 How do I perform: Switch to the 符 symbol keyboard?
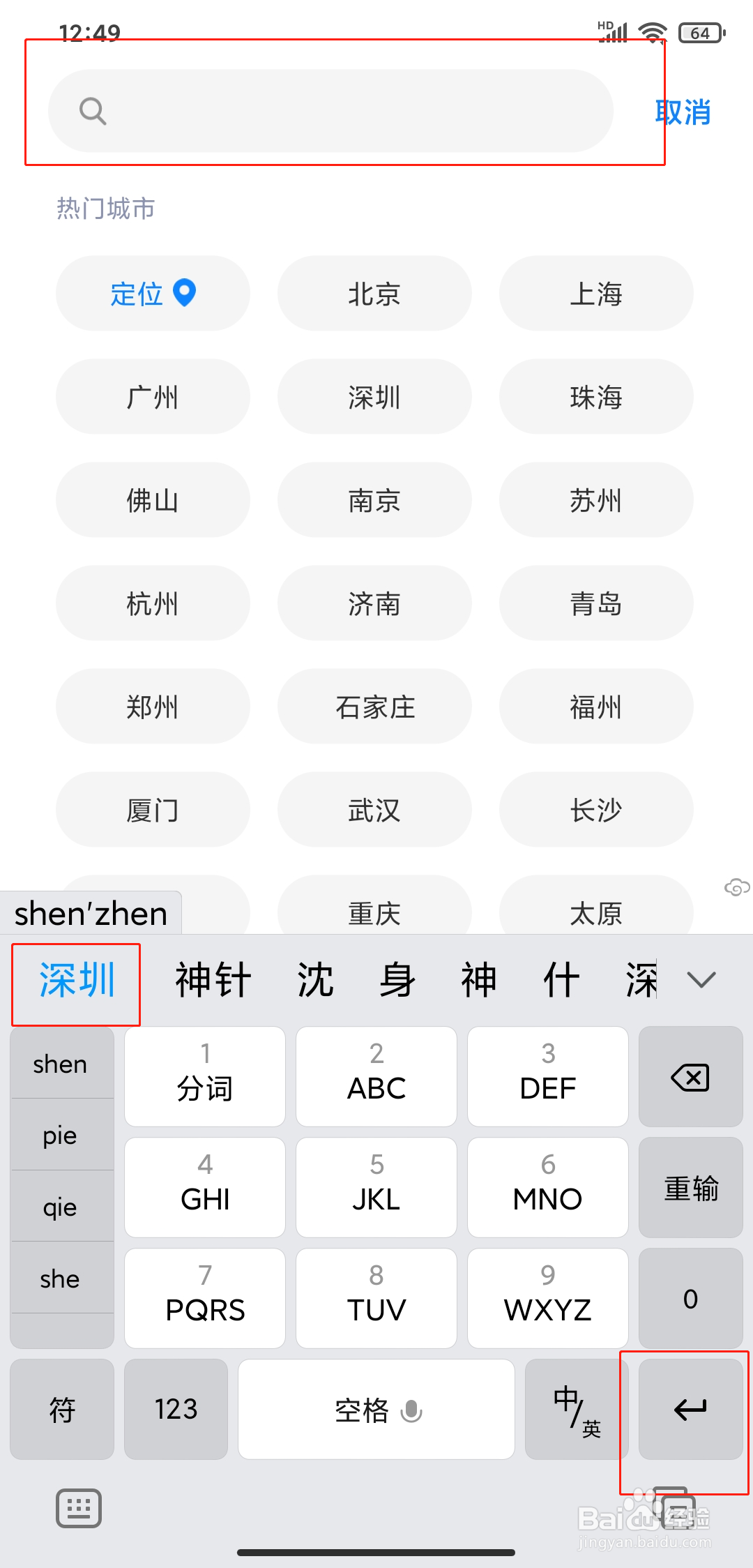coord(61,1409)
